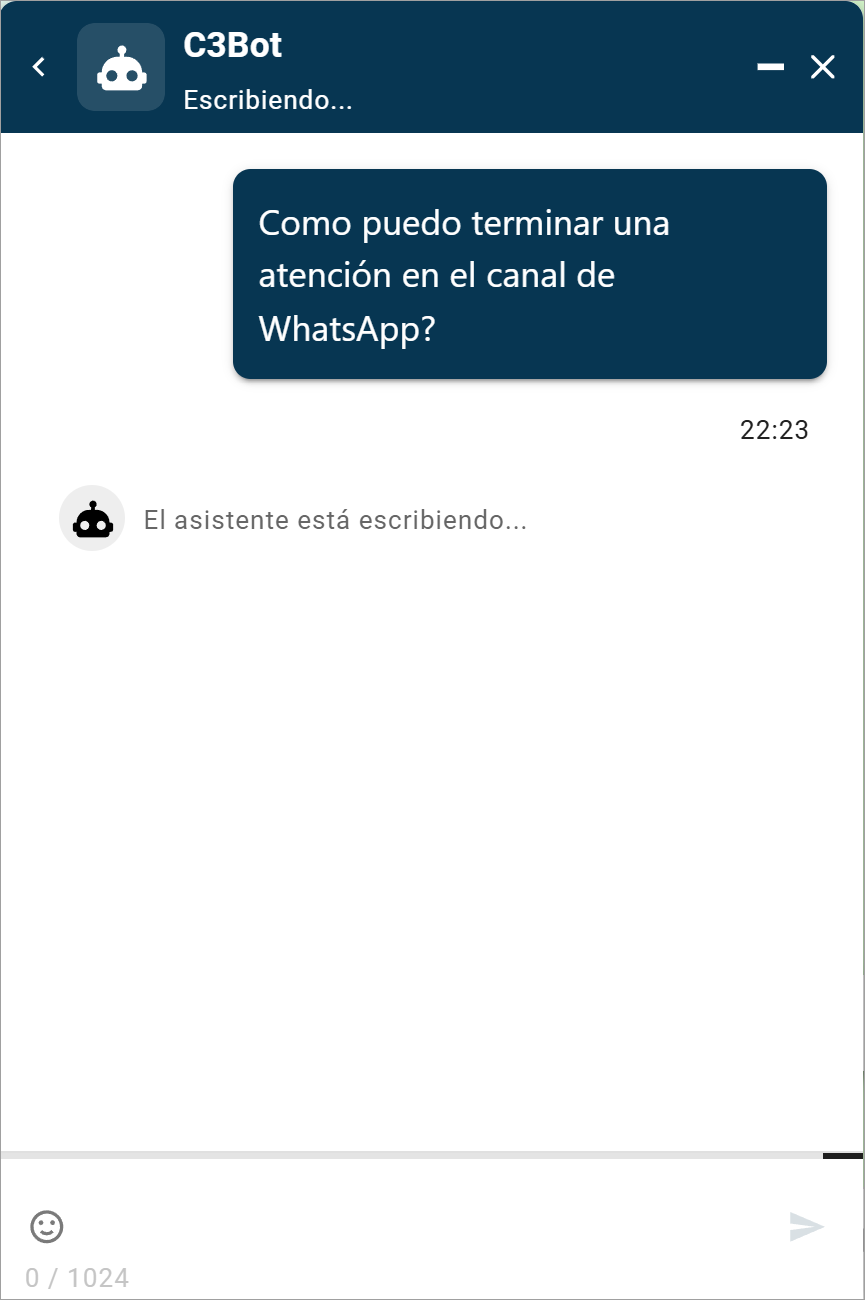Click the El asistente está escribiendo text
The width and height of the screenshot is (865, 1300).
point(335,519)
